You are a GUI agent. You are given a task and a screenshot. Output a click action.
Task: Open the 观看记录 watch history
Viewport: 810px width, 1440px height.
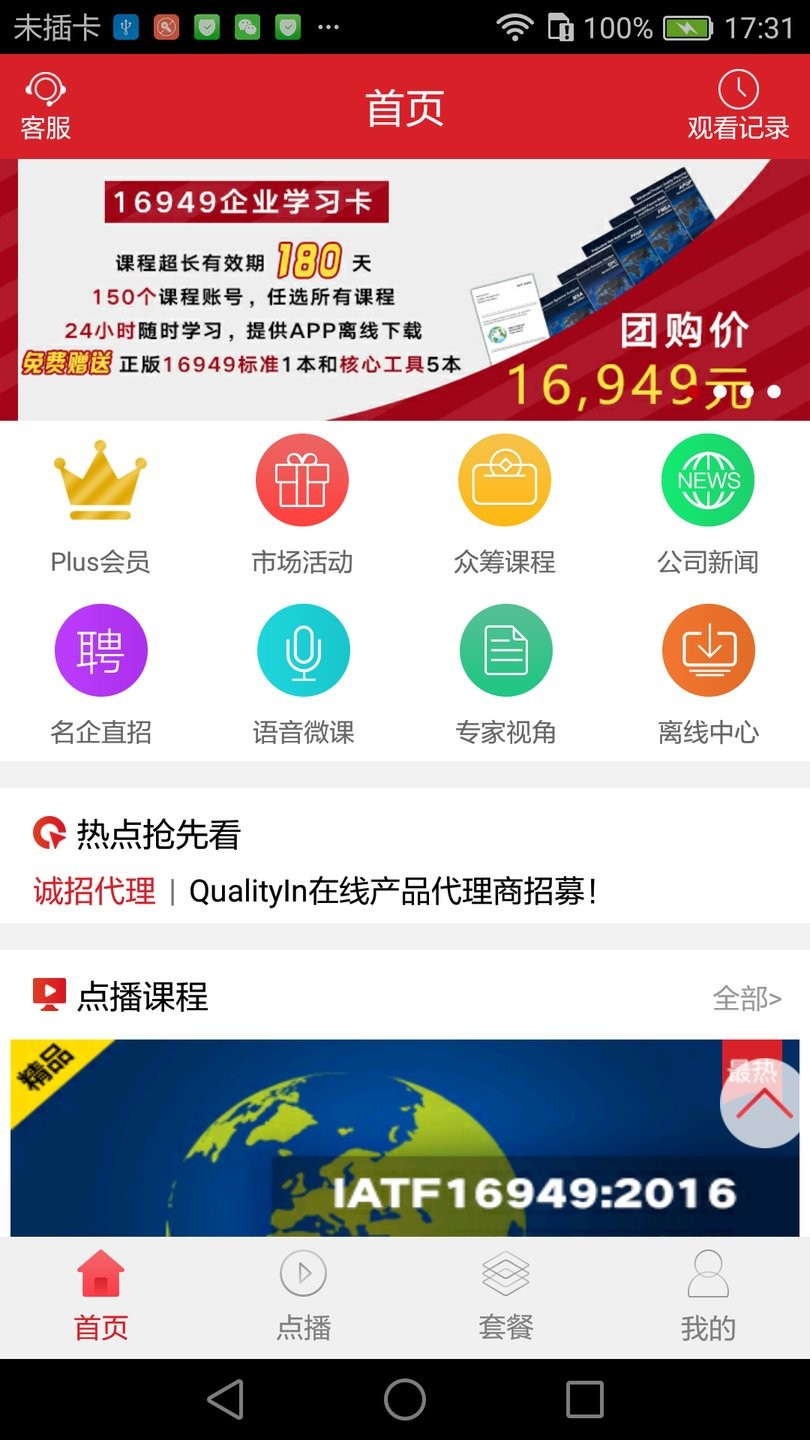pyautogui.click(x=738, y=103)
